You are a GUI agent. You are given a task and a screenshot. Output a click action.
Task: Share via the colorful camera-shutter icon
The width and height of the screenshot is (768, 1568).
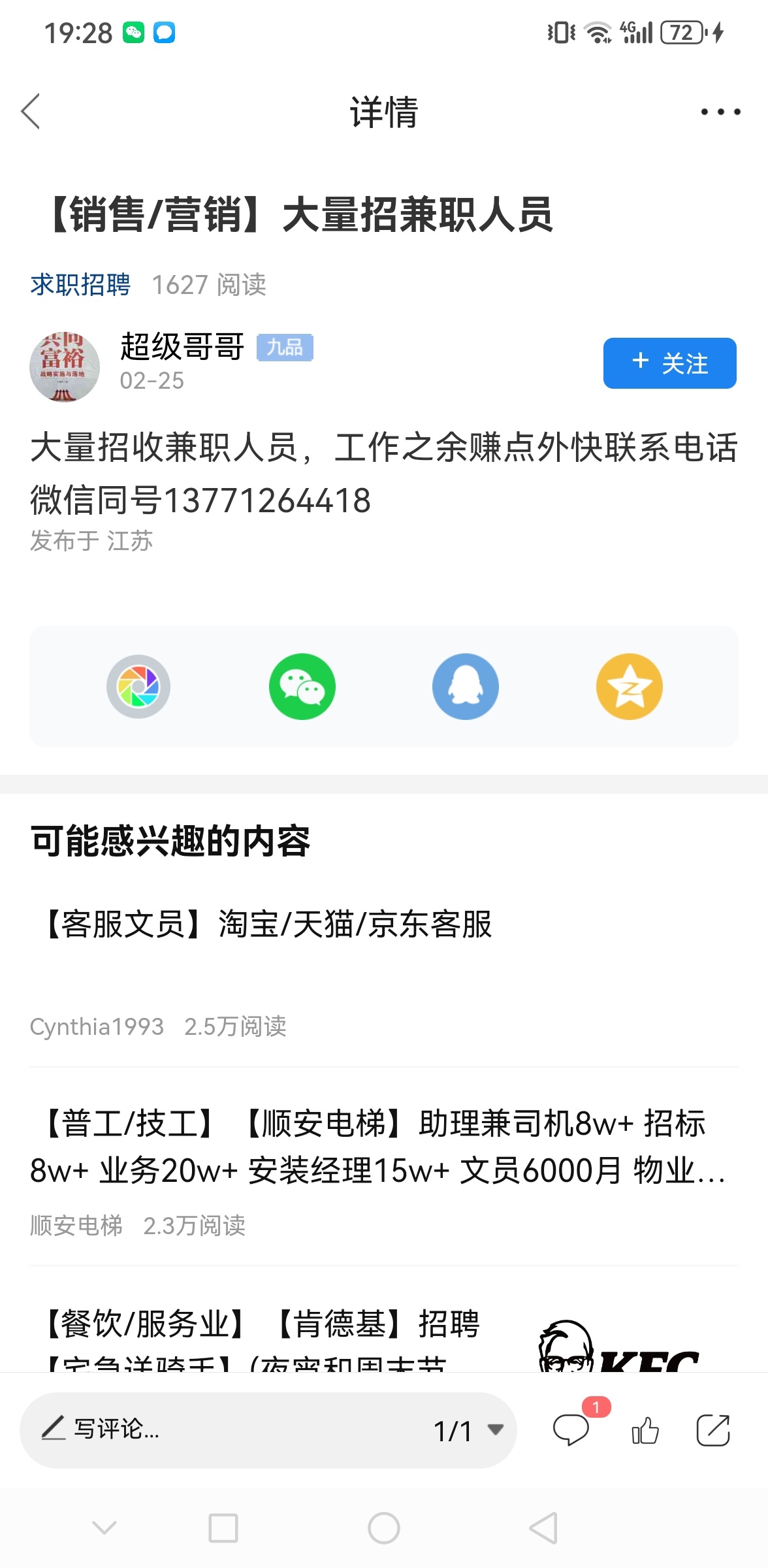[138, 687]
